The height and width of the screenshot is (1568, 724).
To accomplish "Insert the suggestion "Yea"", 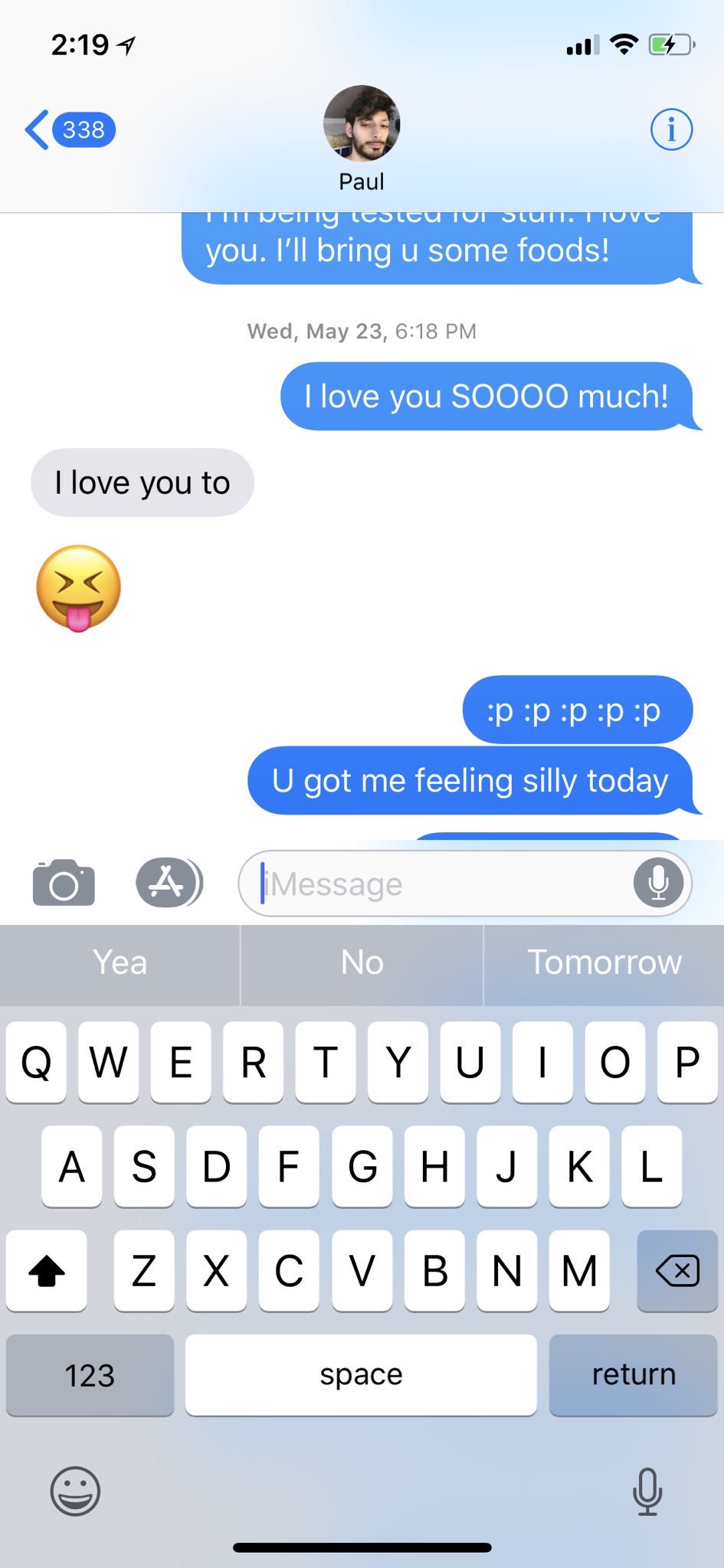I will pyautogui.click(x=120, y=962).
